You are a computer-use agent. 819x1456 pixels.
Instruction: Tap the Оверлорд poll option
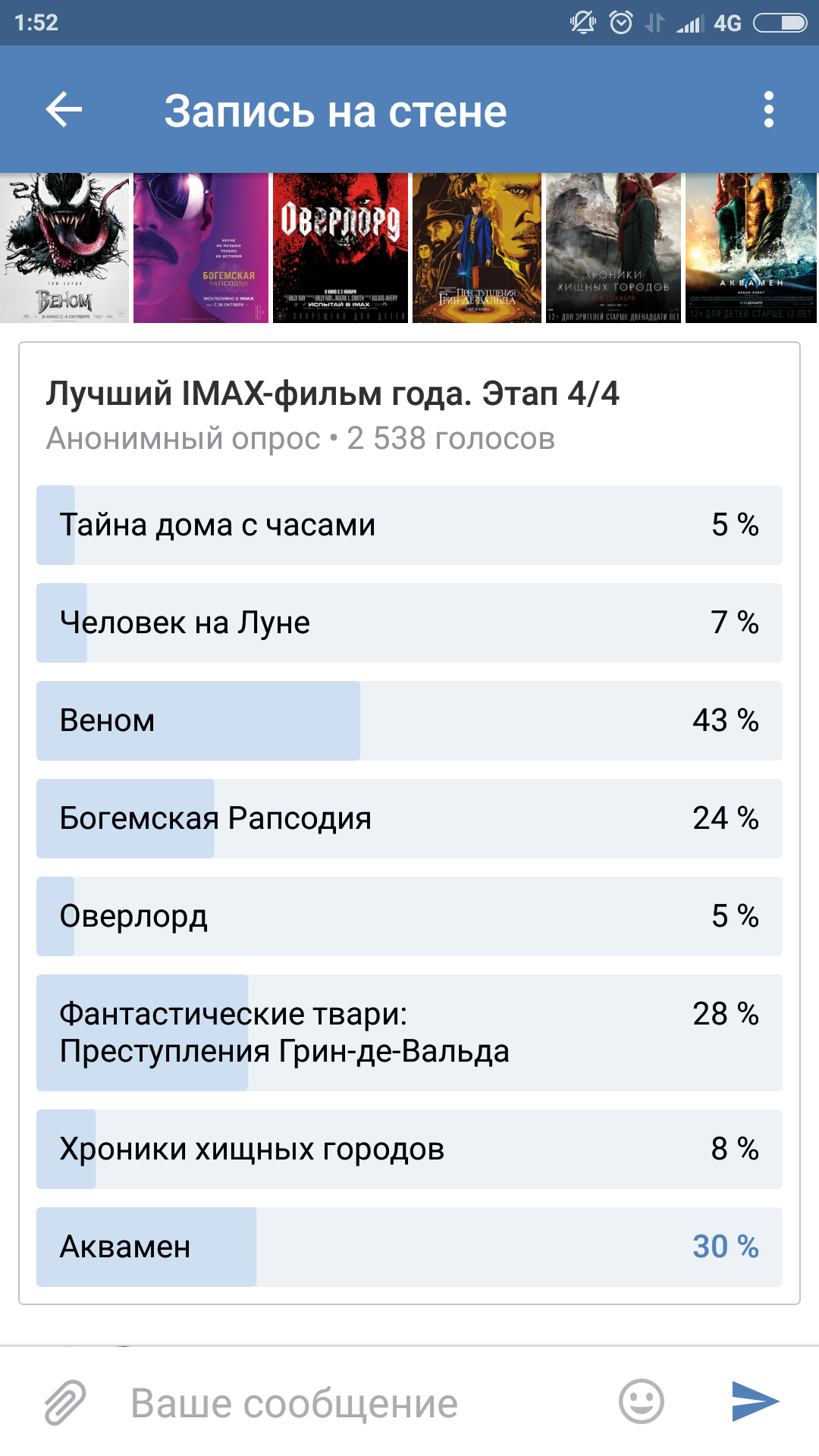409,916
